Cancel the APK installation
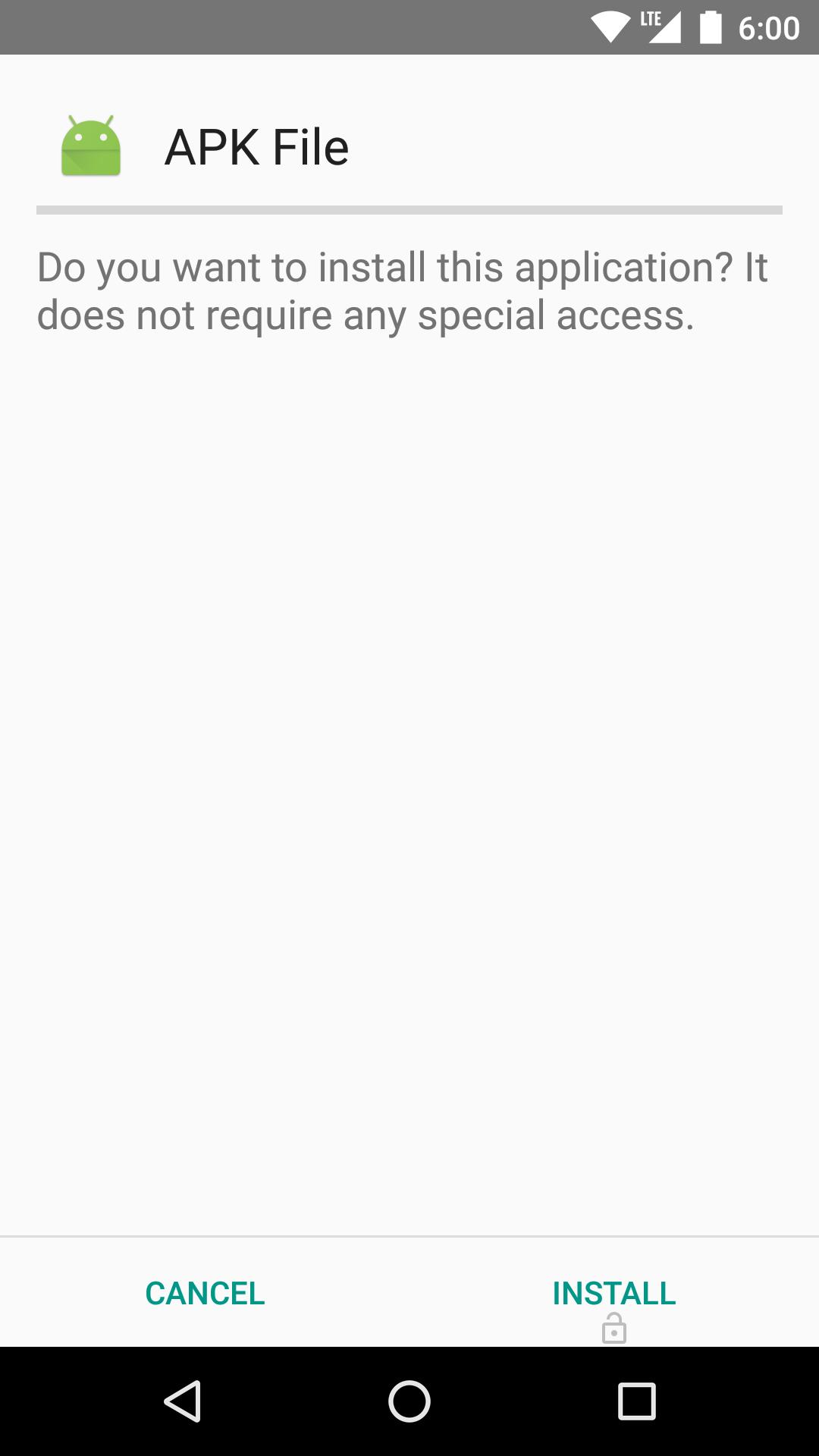This screenshot has height=1456, width=819. click(x=205, y=1293)
